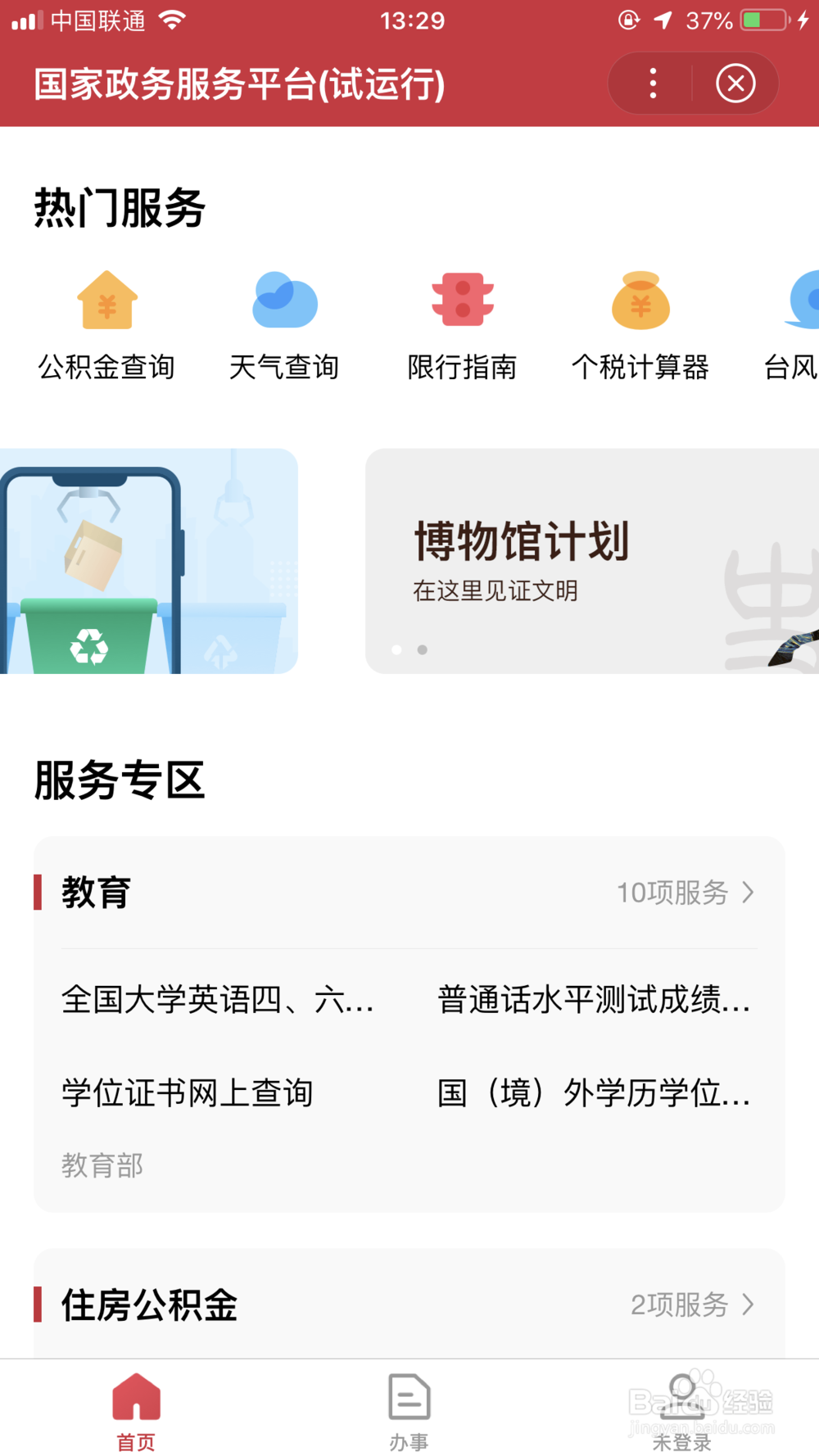This screenshot has height=1456, width=819.
Task: Tap the 限行指南 traffic light icon
Action: [x=463, y=300]
